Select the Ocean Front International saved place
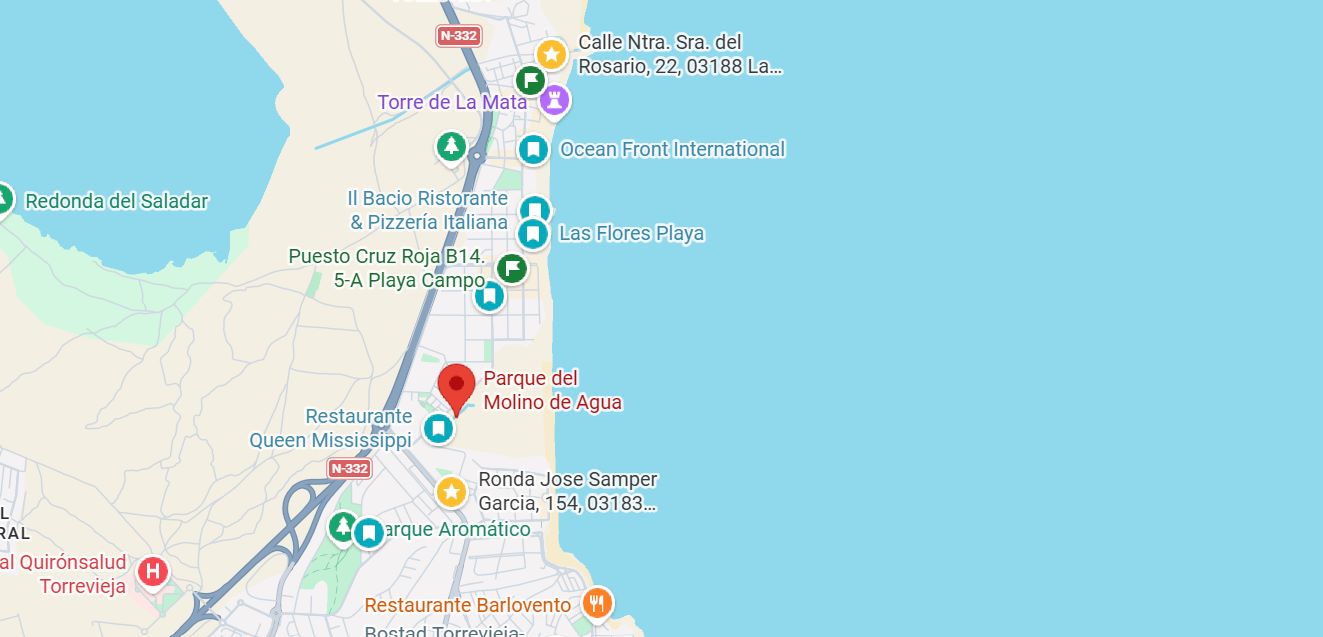Screen dimensions: 1323x637 [533, 150]
